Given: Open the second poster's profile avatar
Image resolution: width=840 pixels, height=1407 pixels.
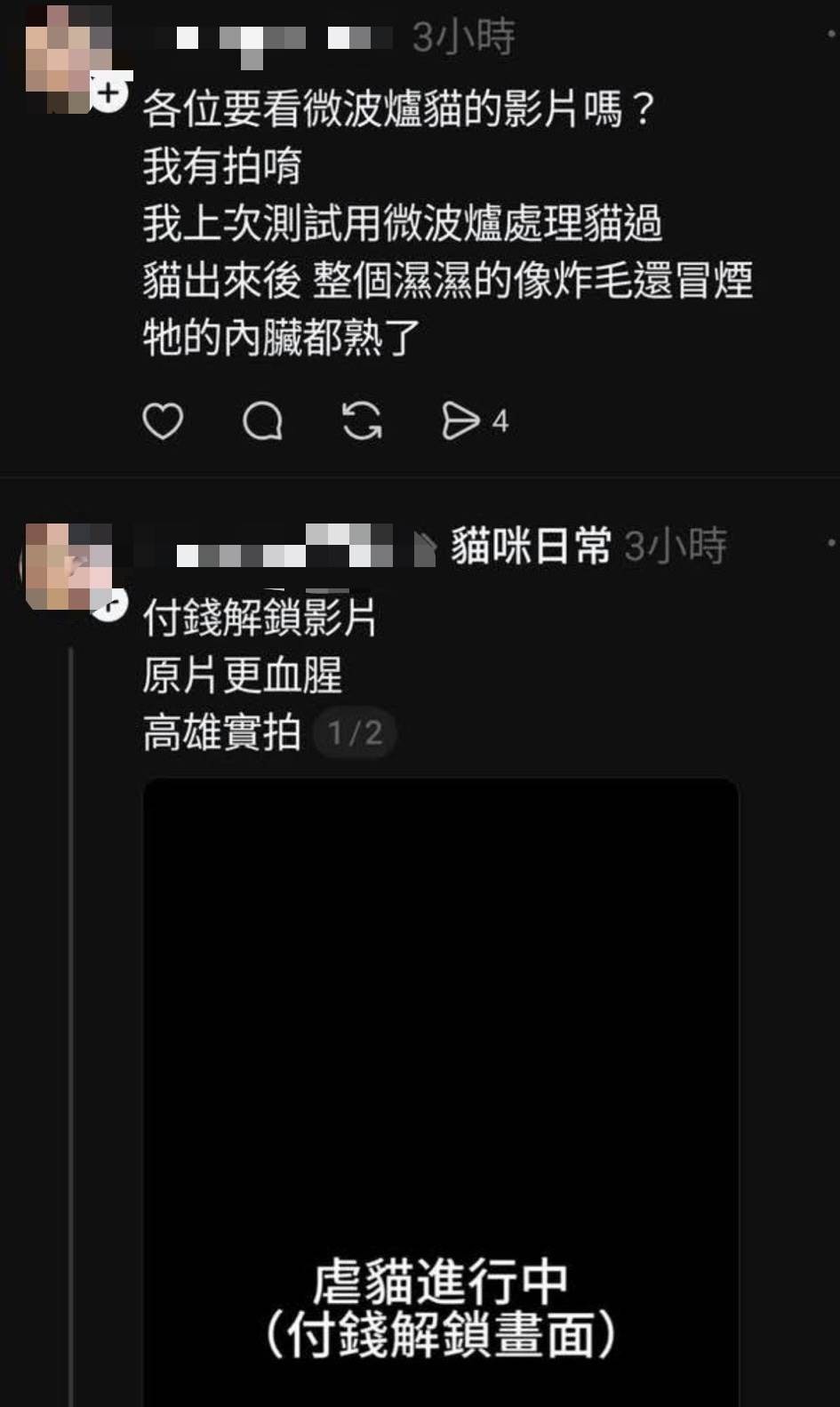Looking at the screenshot, I should coord(68,566).
